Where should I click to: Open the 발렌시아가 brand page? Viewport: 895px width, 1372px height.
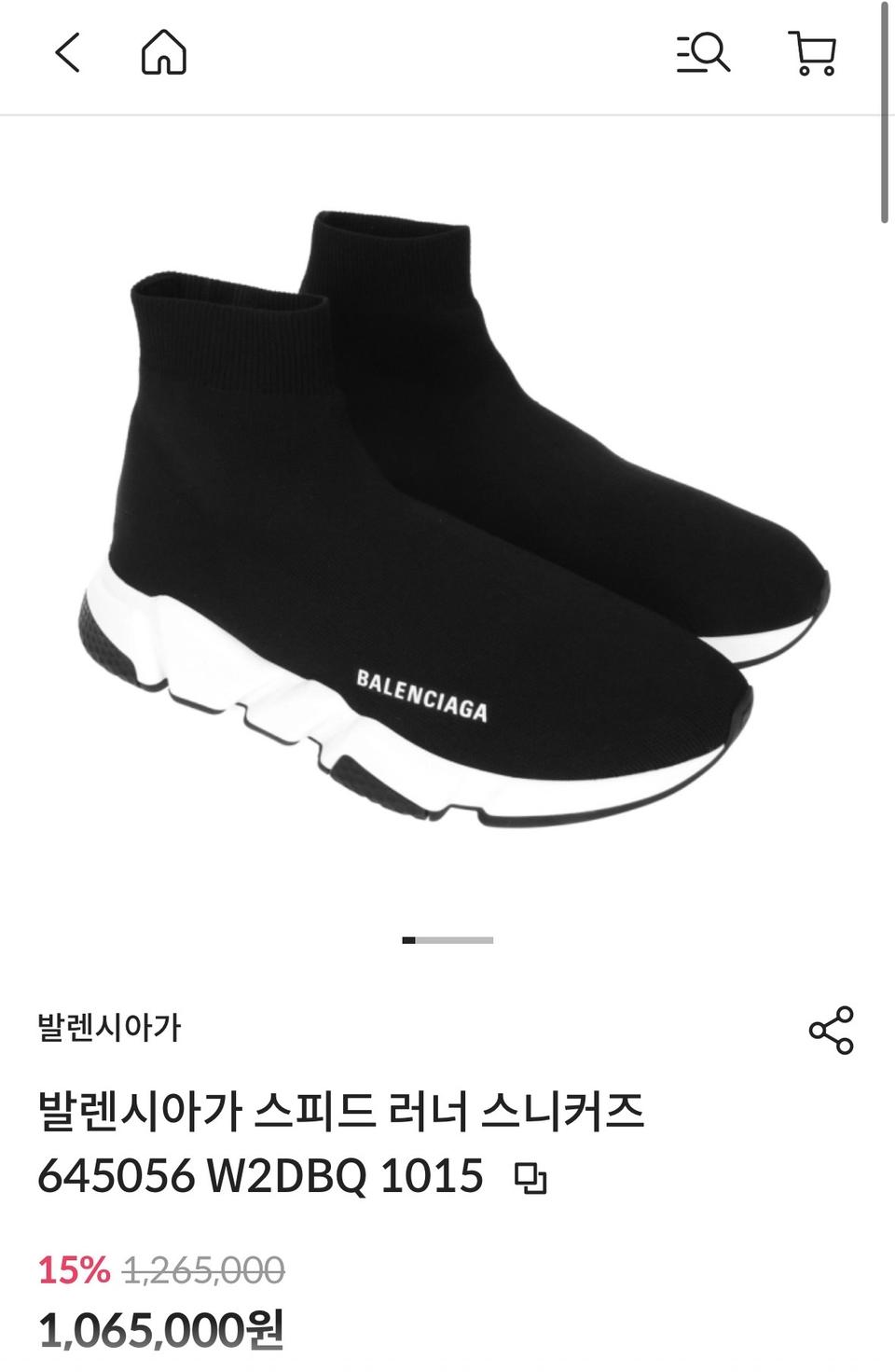[107, 1026]
